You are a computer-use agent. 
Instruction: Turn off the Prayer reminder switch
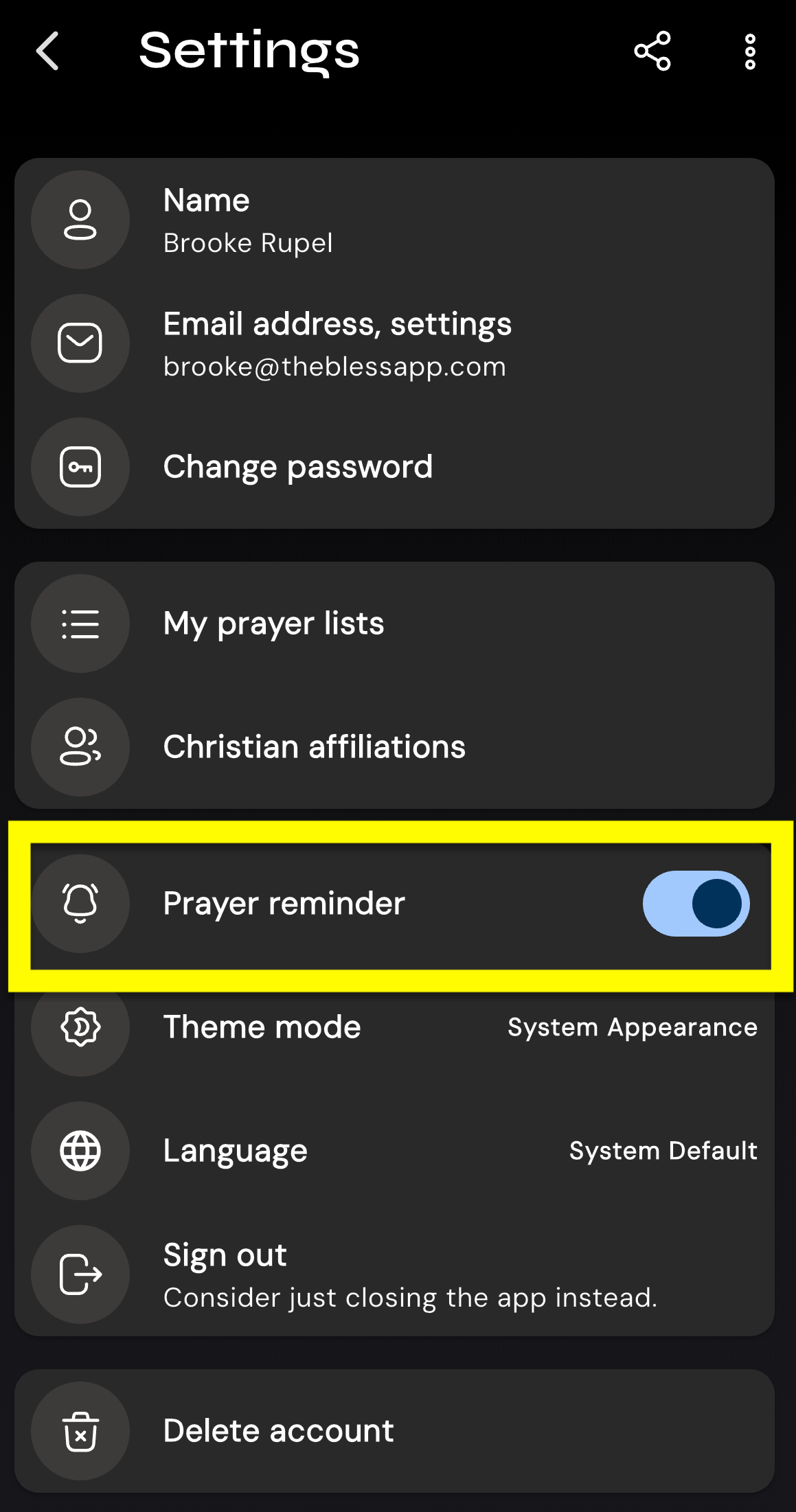tap(695, 904)
